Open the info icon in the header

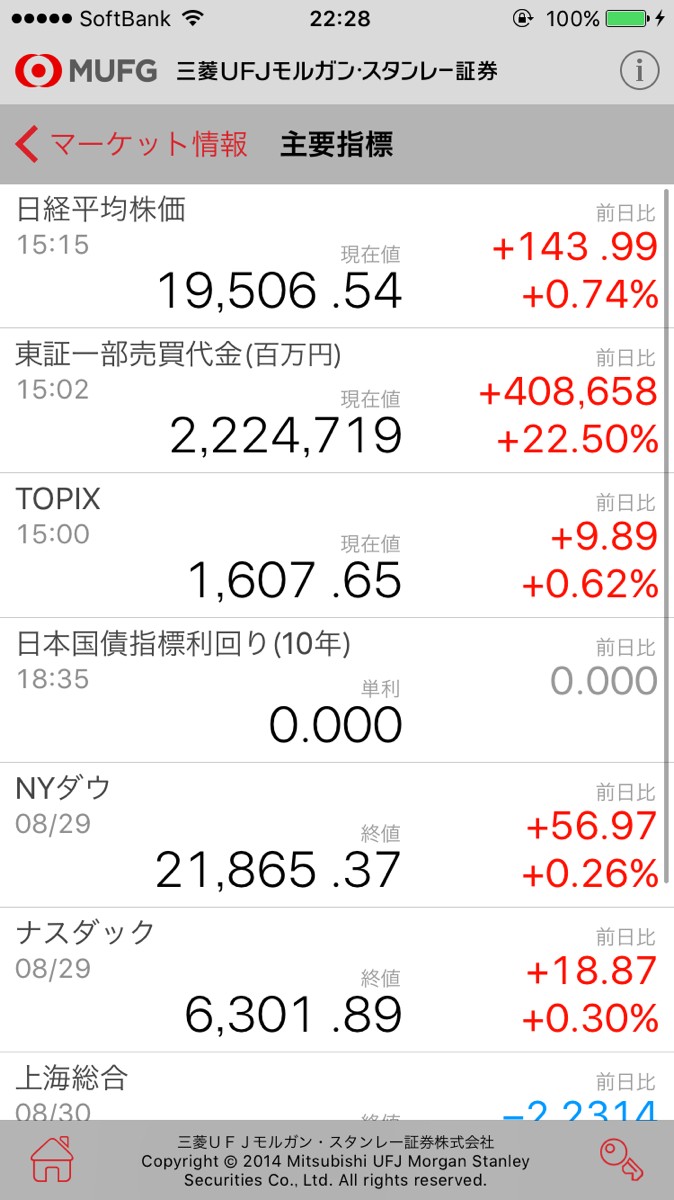[640, 71]
